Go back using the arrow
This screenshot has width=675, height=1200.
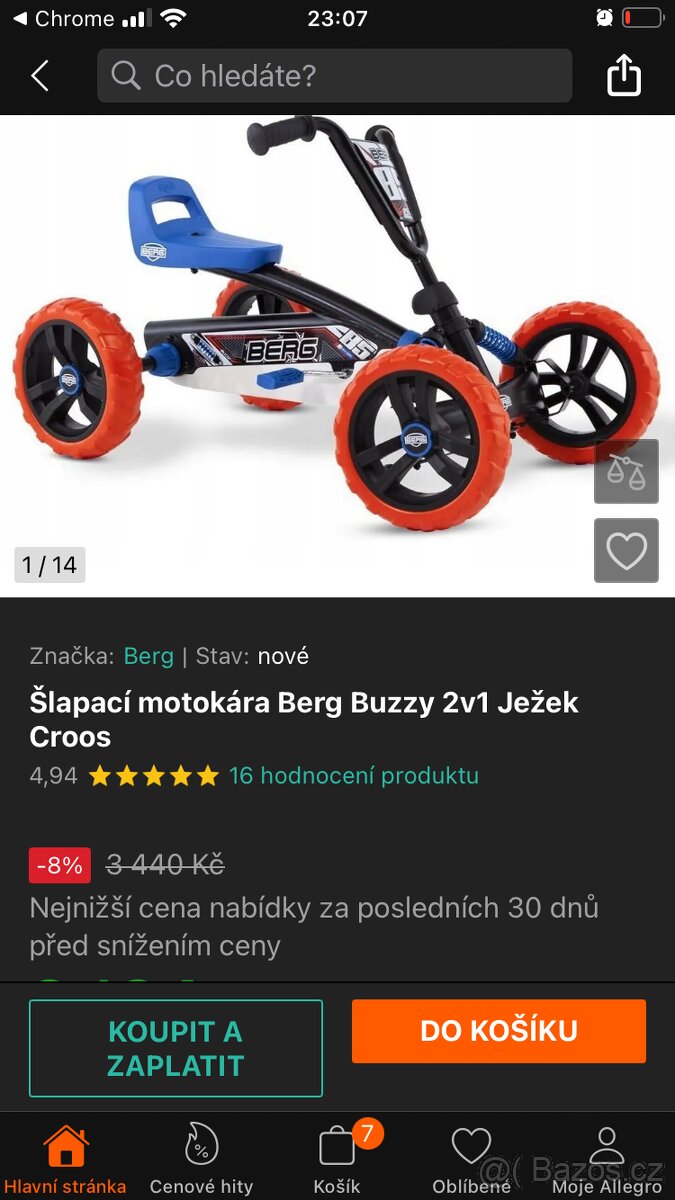point(40,76)
